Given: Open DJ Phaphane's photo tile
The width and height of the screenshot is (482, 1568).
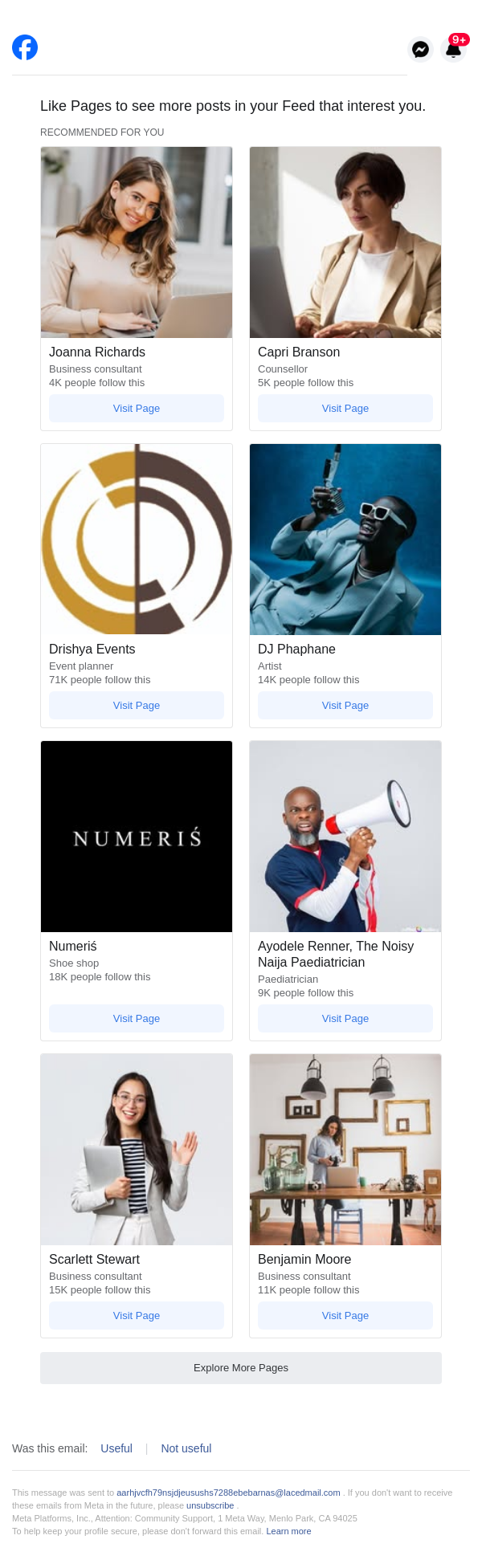Looking at the screenshot, I should point(345,540).
